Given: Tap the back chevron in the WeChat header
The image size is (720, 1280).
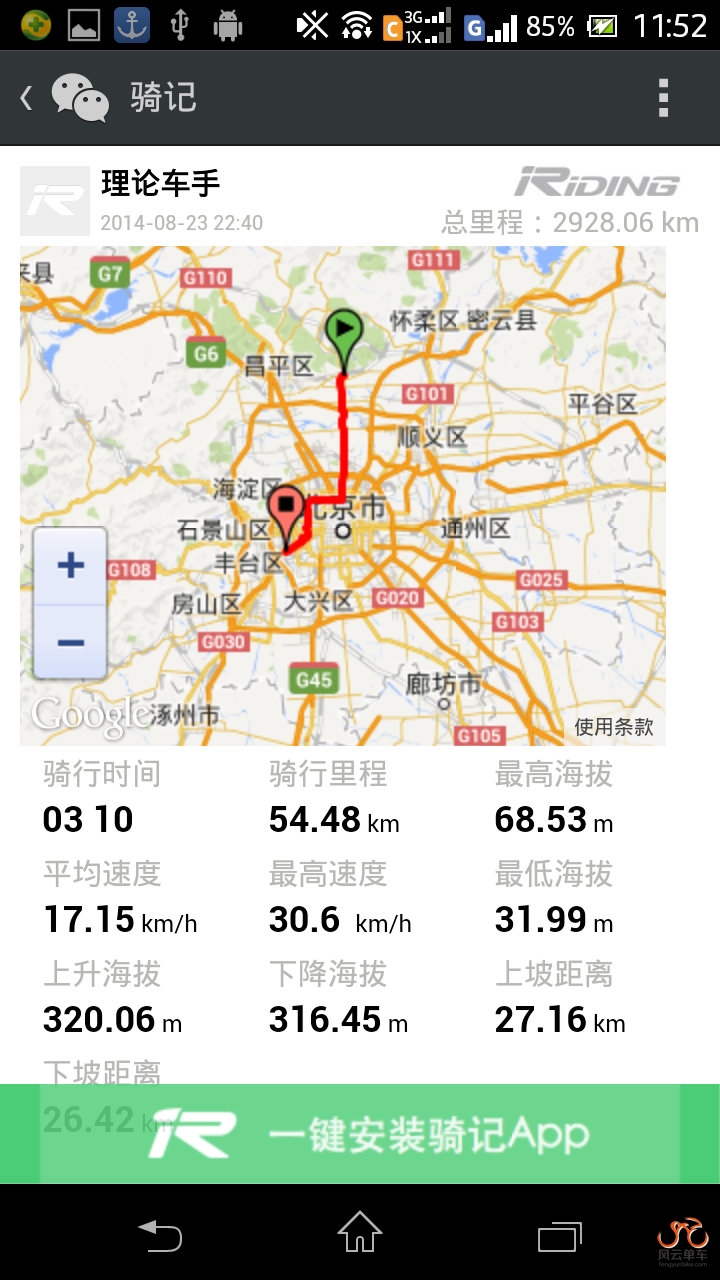Looking at the screenshot, I should click(x=24, y=97).
